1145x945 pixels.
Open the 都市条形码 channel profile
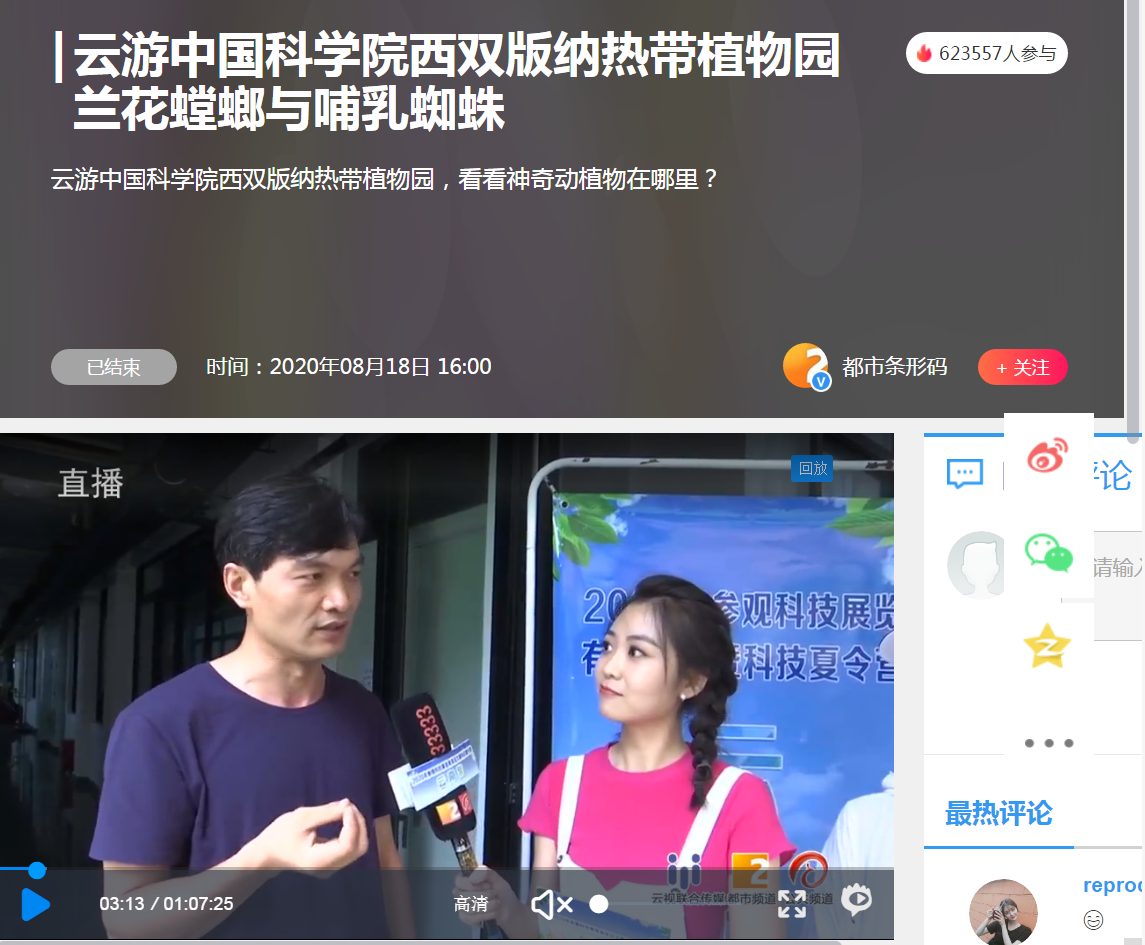pos(893,367)
